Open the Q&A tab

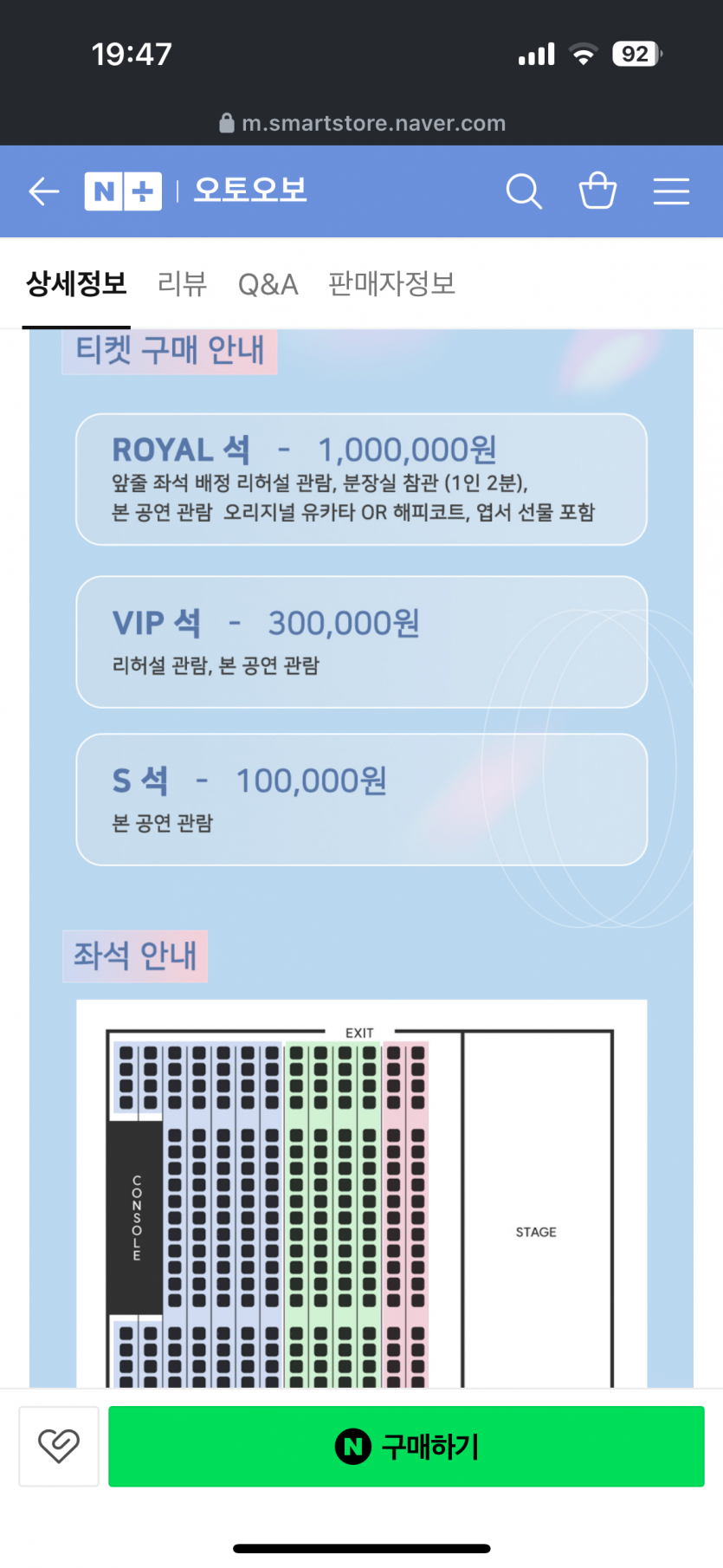268,284
